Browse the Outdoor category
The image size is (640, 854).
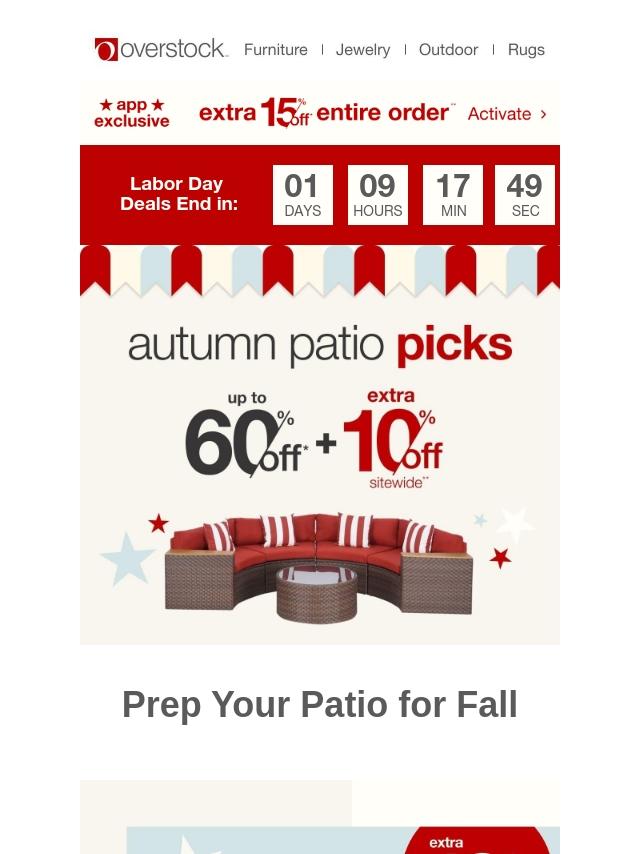tap(448, 49)
